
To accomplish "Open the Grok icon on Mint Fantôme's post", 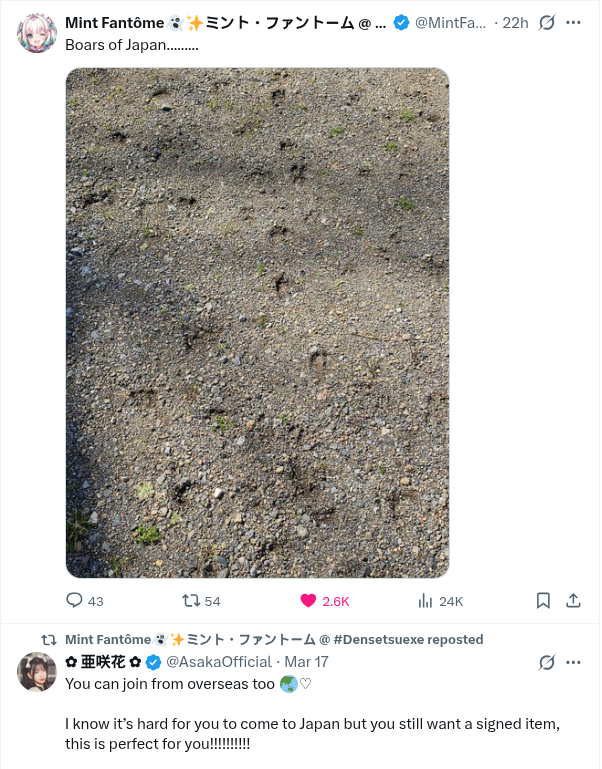I will 547,23.
